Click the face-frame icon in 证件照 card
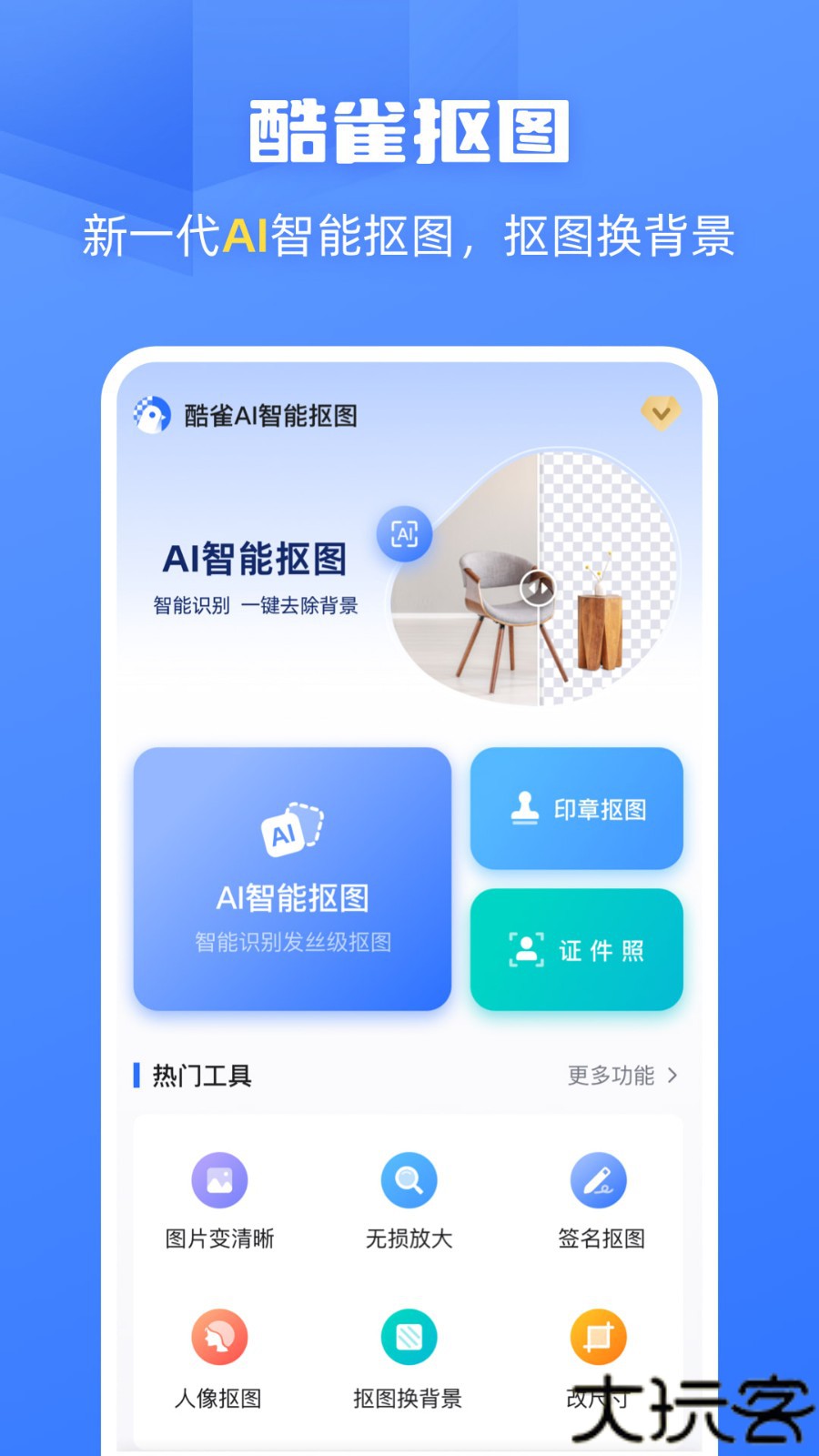 pos(526,948)
